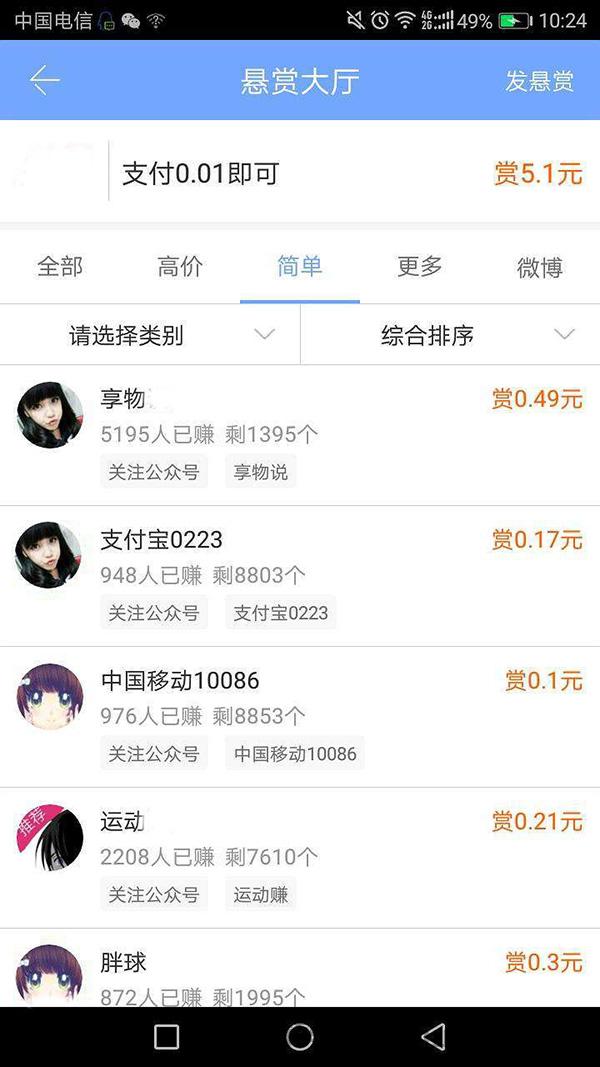
Task: Open the 享物 bounty paying 0.49元
Action: point(300,436)
